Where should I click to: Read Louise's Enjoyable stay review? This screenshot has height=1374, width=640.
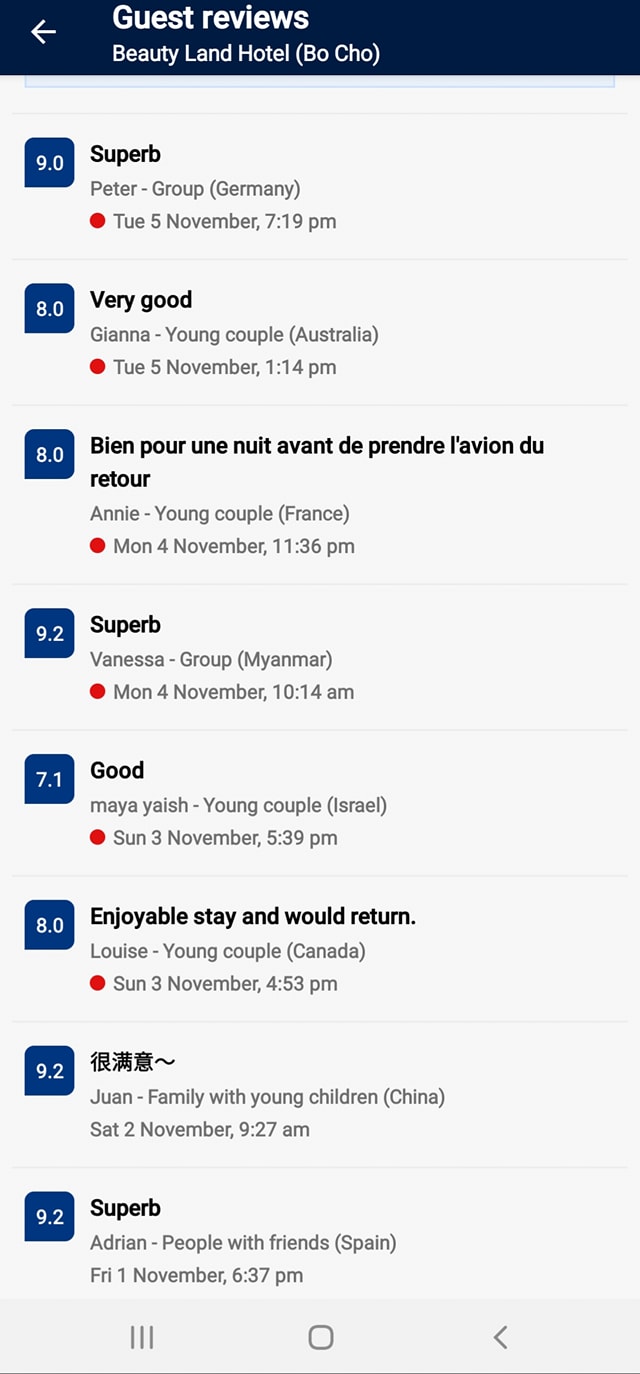320,950
